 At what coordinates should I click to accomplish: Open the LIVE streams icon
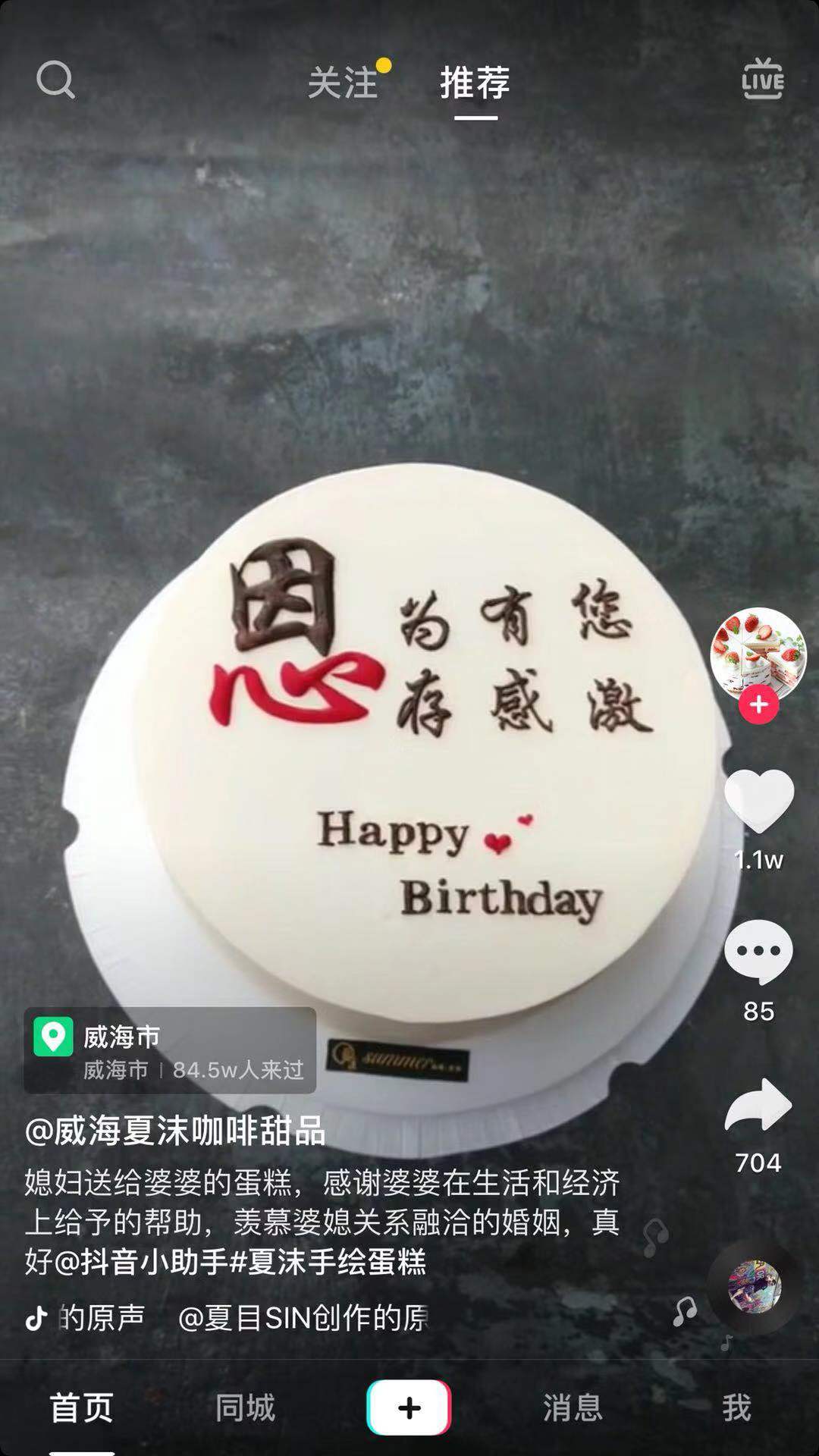point(762,79)
